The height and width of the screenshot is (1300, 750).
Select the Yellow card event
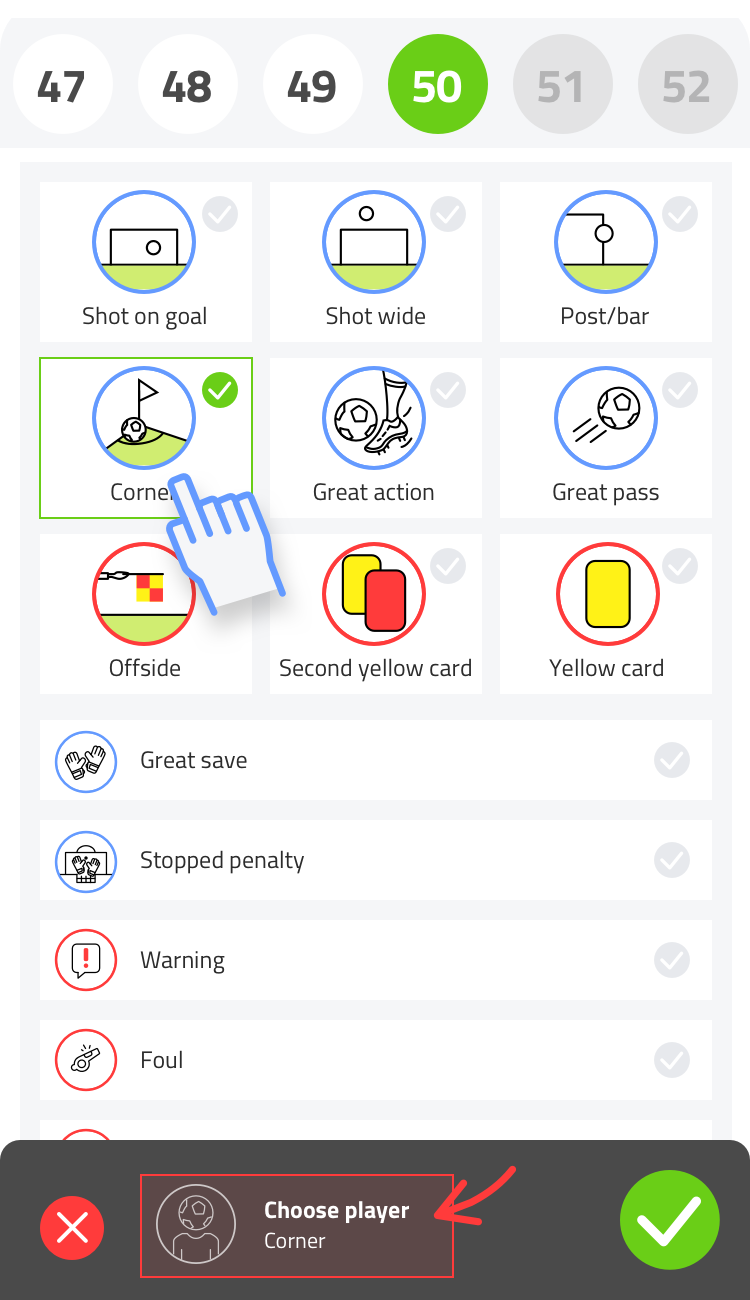[606, 614]
